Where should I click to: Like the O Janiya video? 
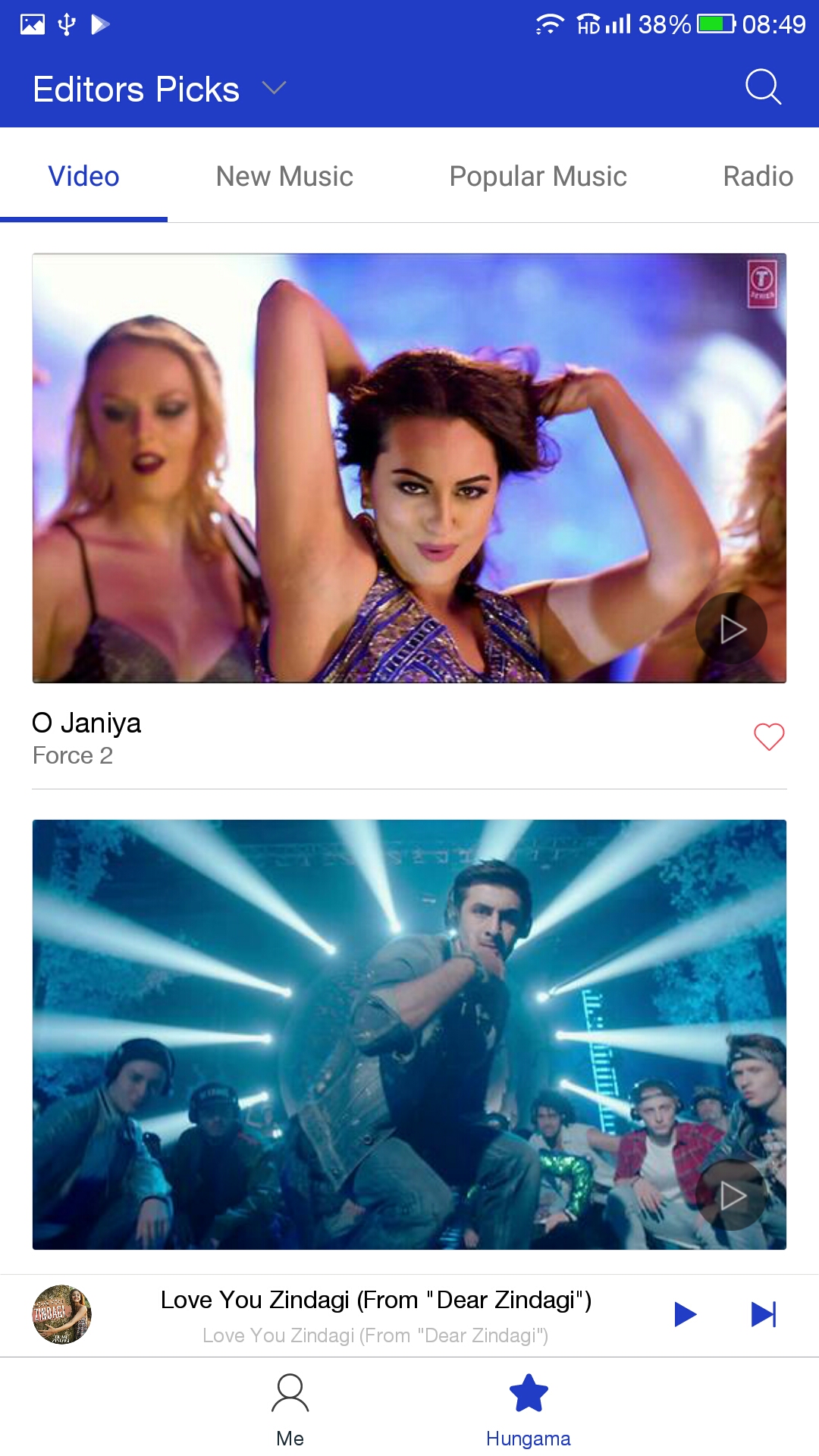[x=768, y=736]
